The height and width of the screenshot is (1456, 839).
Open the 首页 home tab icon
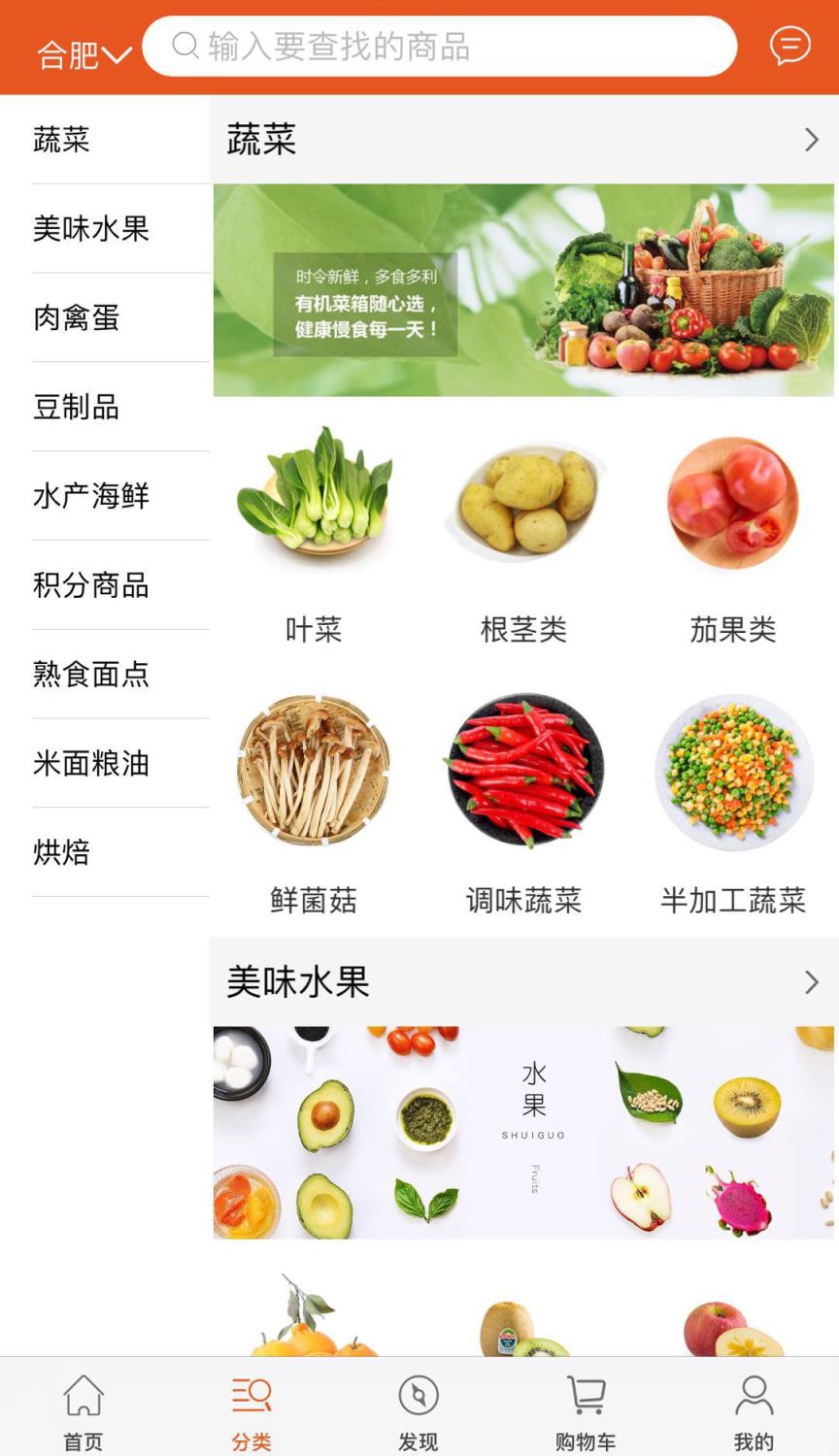pos(84,1396)
